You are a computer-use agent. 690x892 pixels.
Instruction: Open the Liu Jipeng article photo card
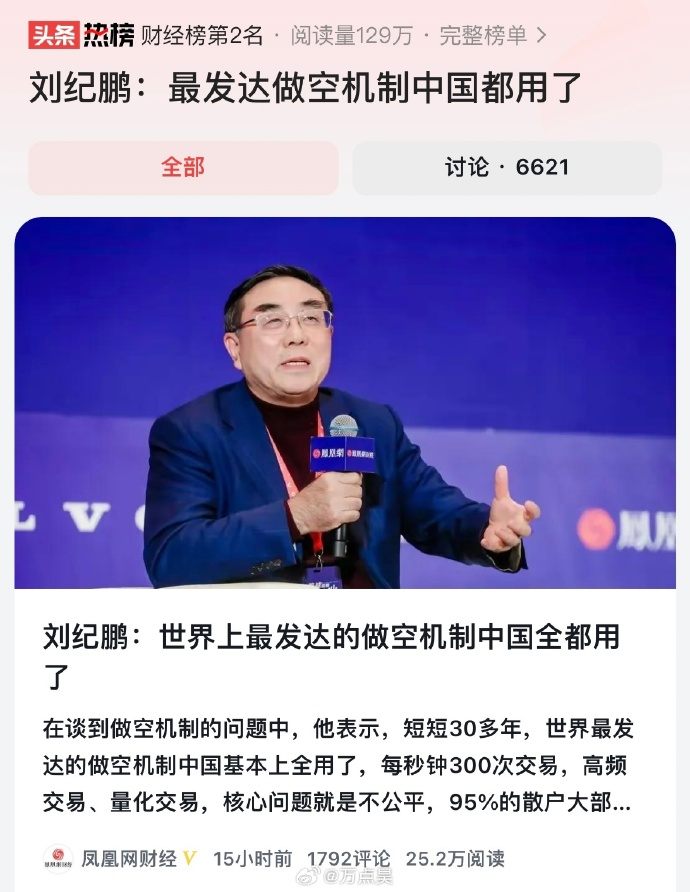click(x=344, y=402)
